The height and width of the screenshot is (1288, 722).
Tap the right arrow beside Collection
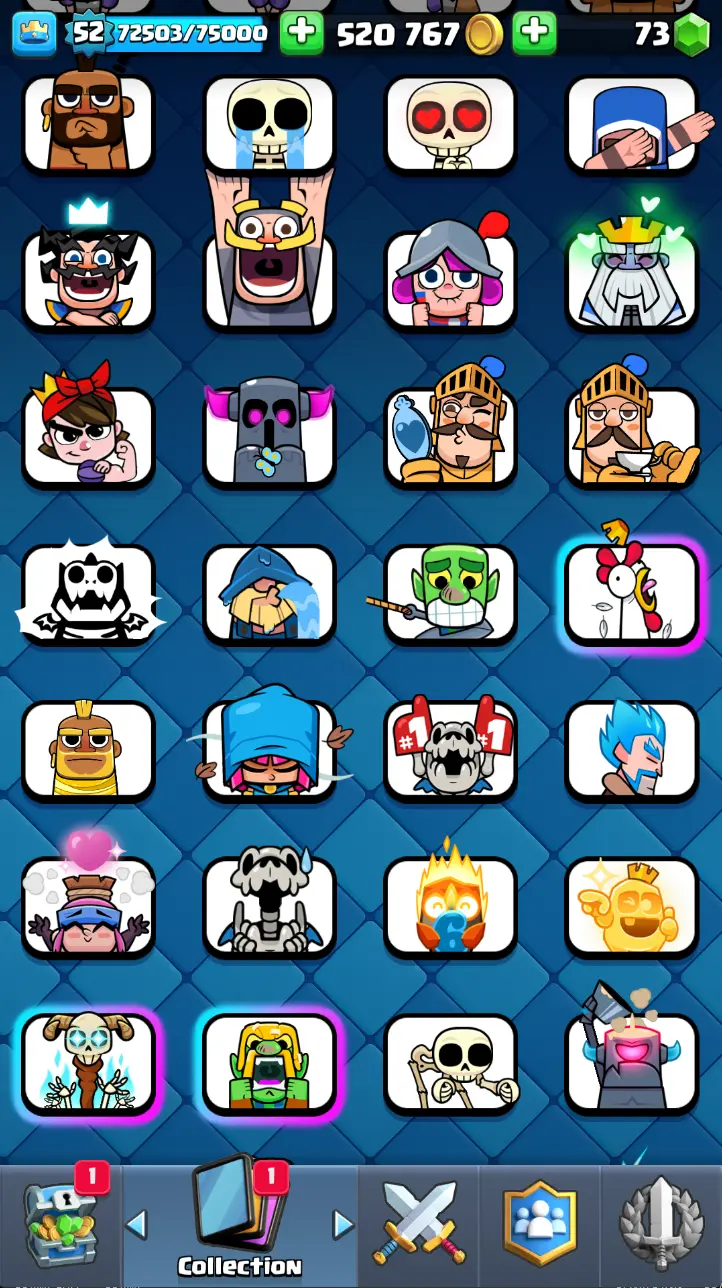(x=343, y=1224)
